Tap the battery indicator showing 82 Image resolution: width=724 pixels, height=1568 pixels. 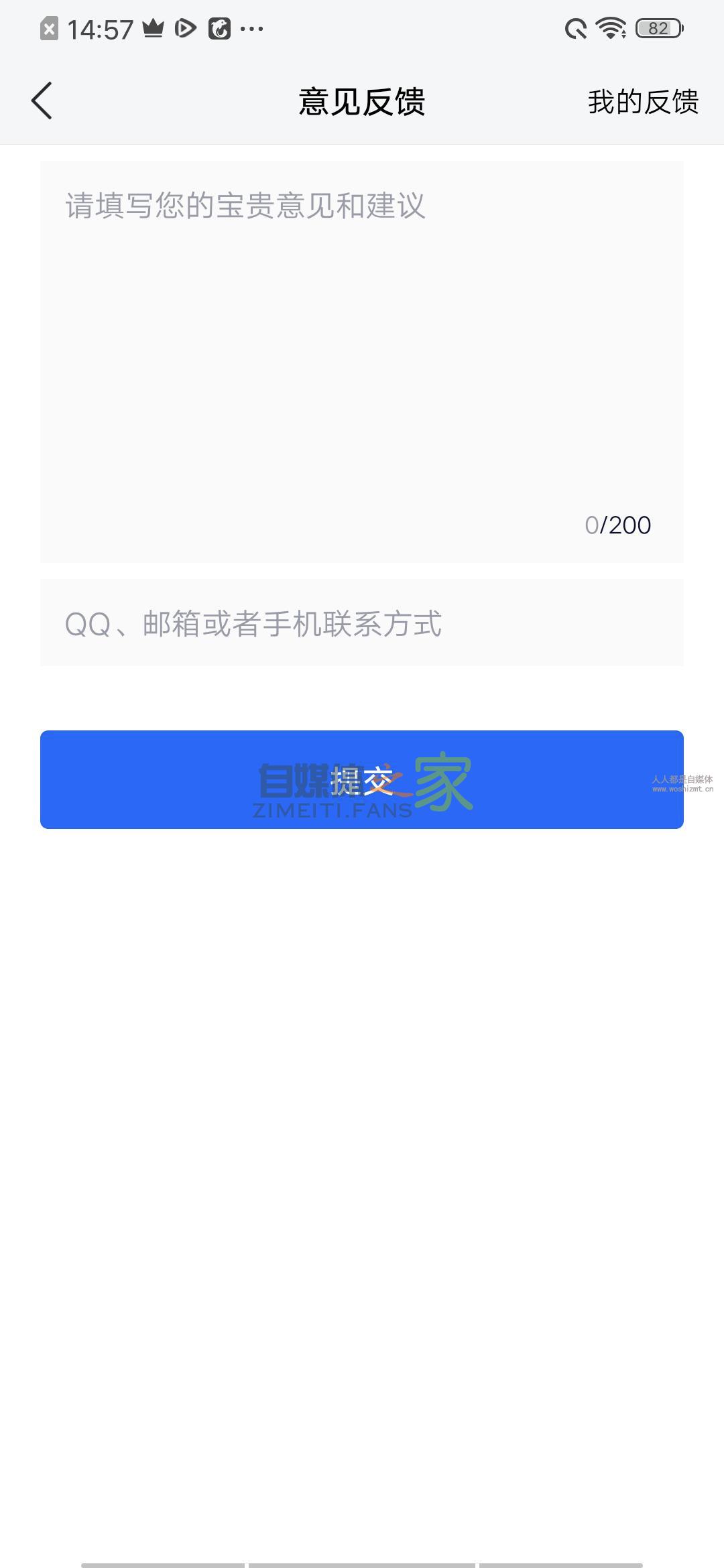(x=656, y=28)
